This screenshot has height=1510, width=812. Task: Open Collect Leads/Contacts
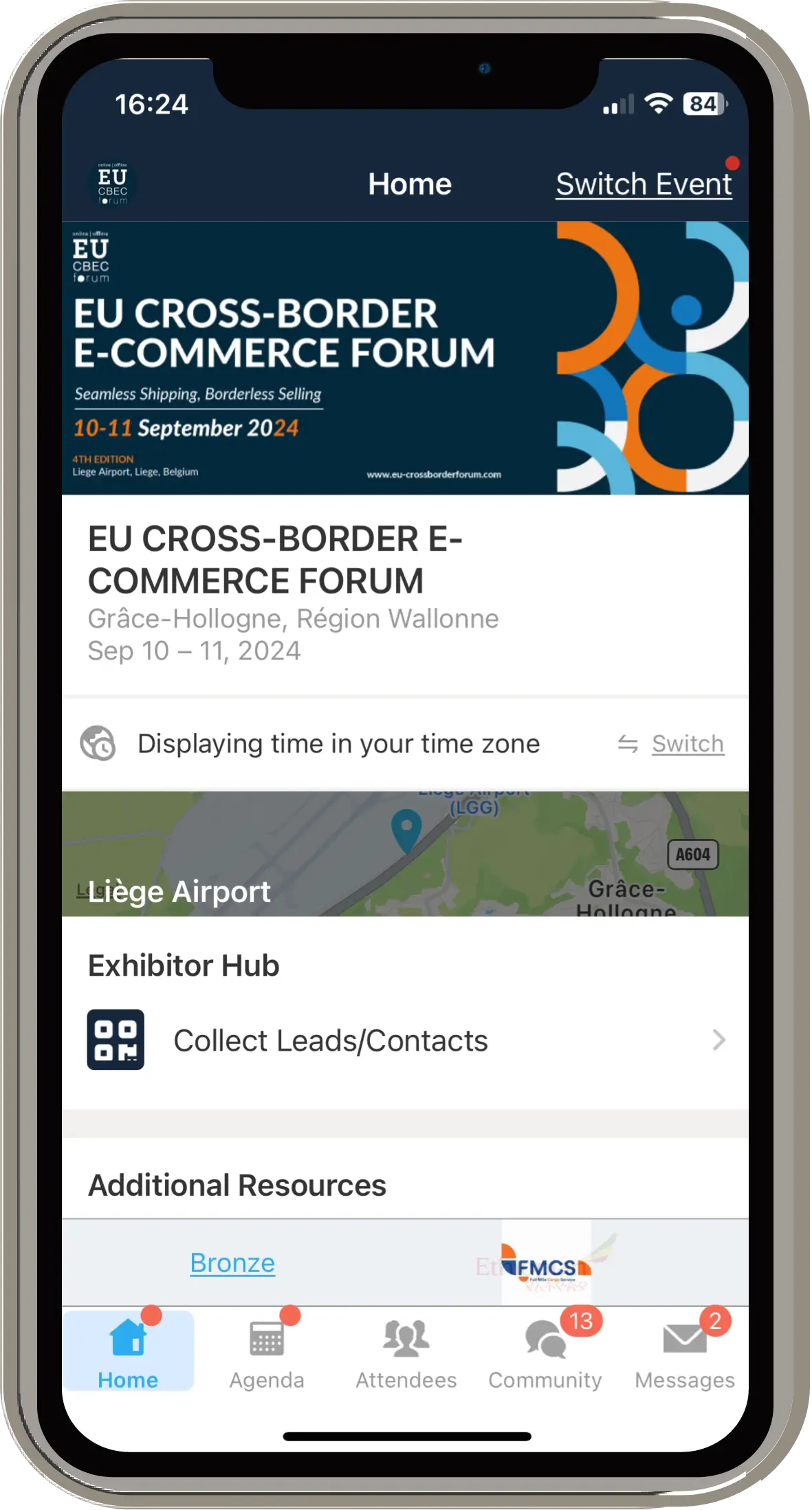[x=405, y=1040]
